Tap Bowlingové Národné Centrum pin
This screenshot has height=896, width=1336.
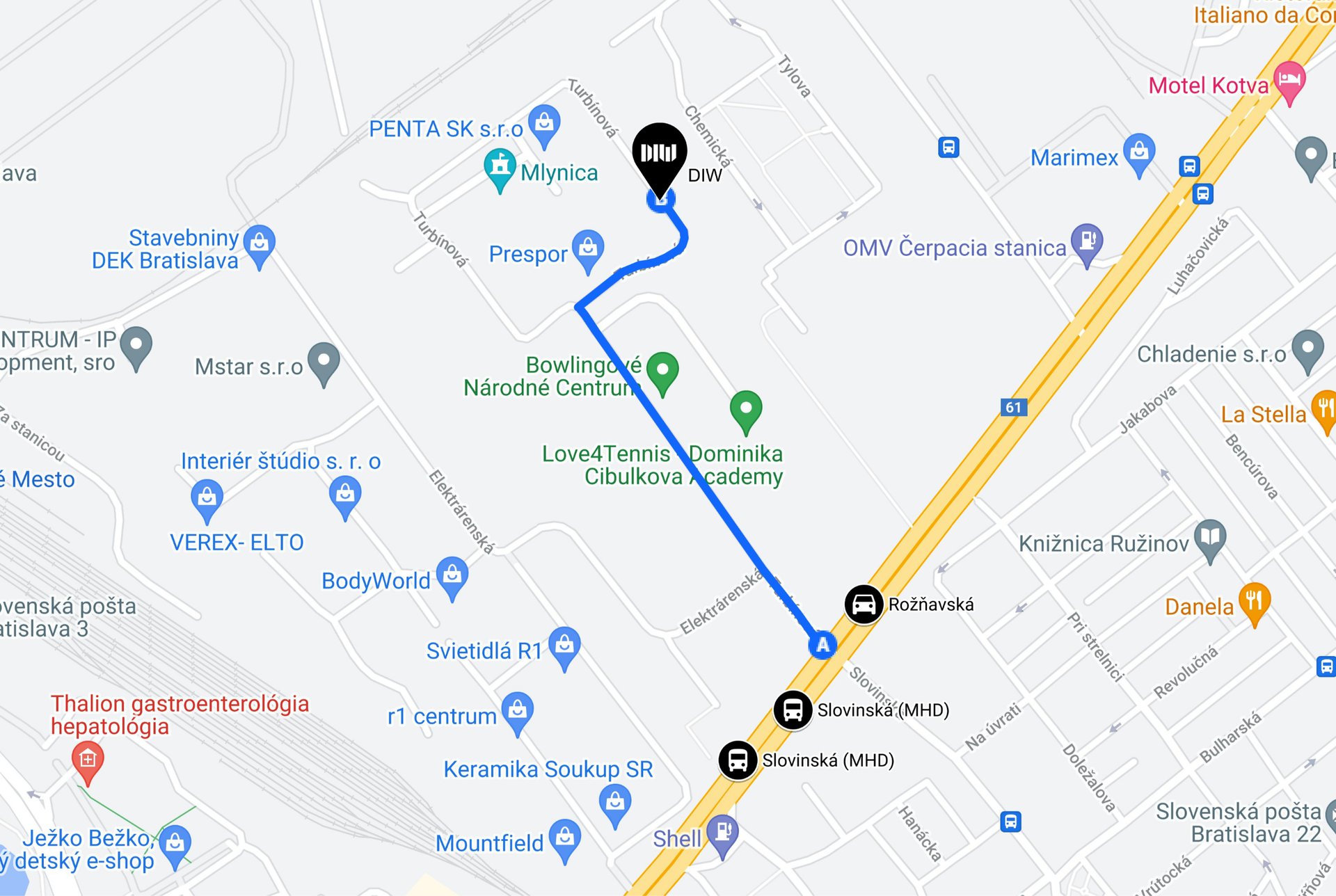662,370
